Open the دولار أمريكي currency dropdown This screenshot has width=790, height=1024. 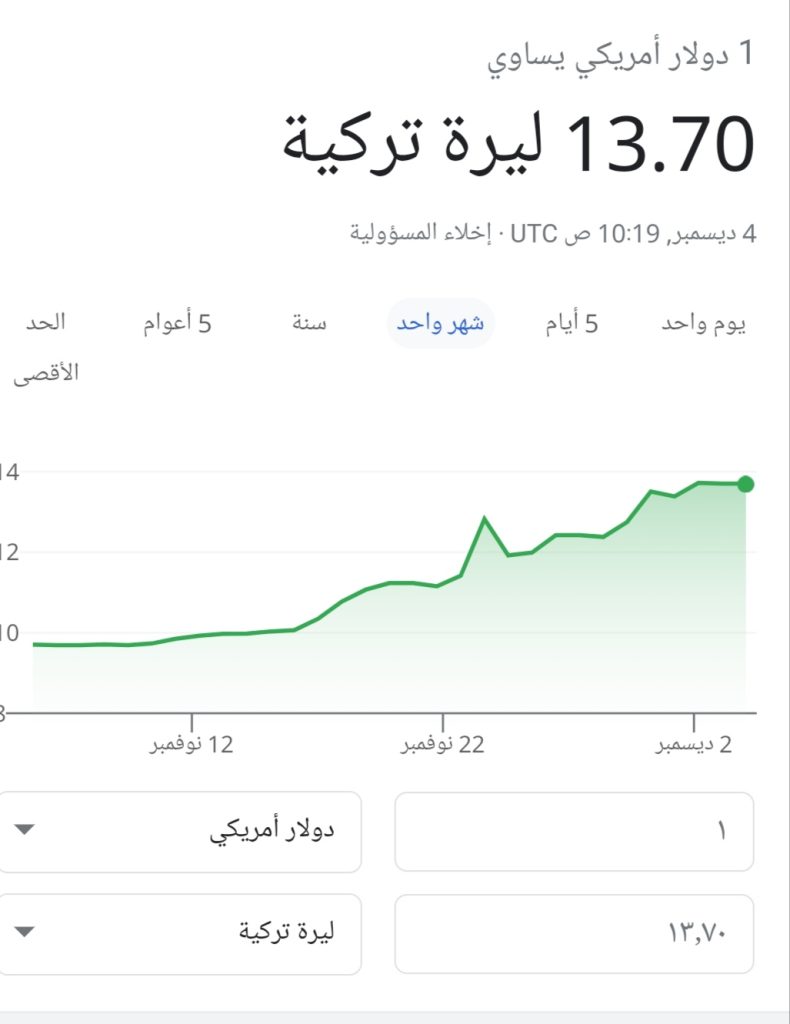(x=180, y=831)
